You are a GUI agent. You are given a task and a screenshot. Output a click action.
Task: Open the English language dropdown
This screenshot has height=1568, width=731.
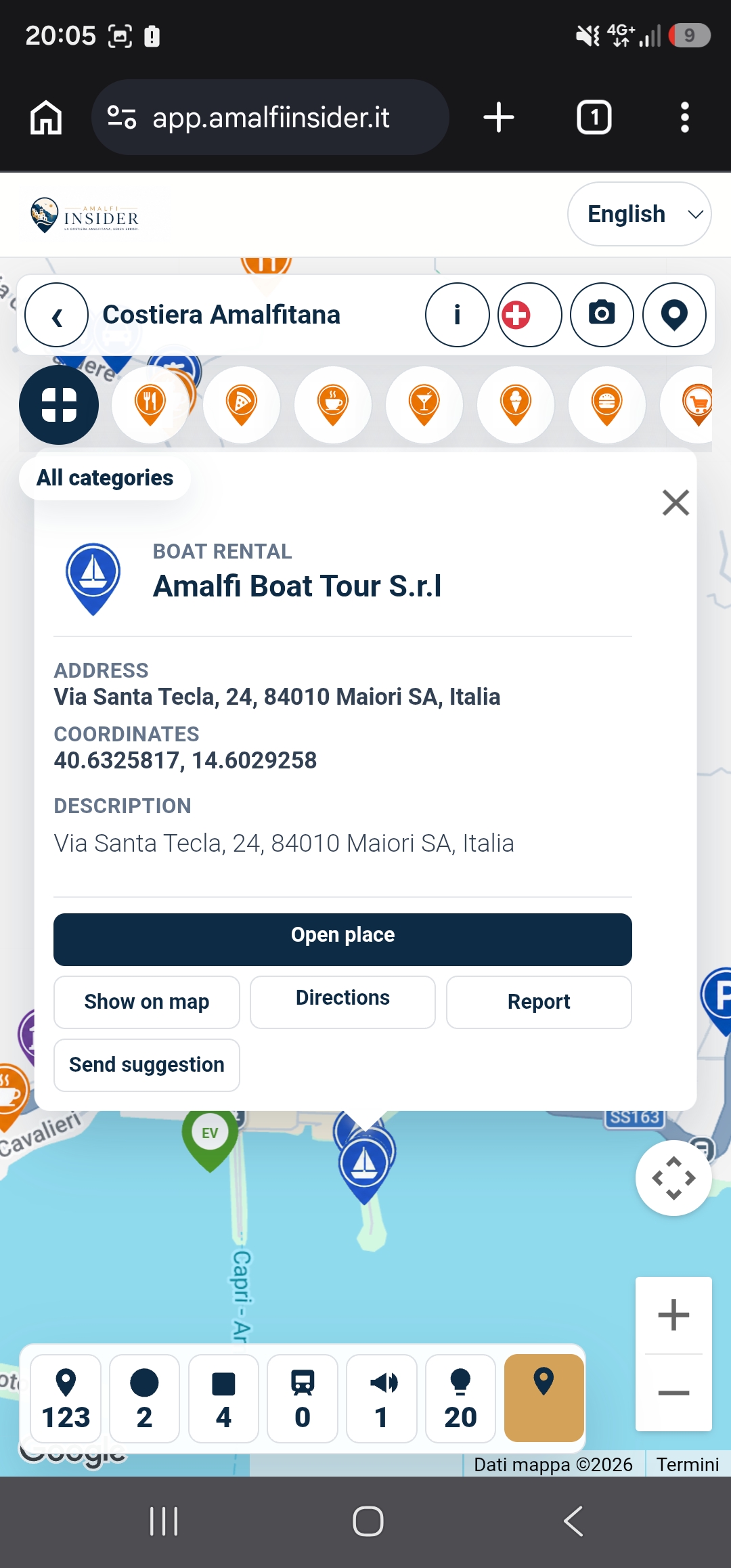point(640,214)
